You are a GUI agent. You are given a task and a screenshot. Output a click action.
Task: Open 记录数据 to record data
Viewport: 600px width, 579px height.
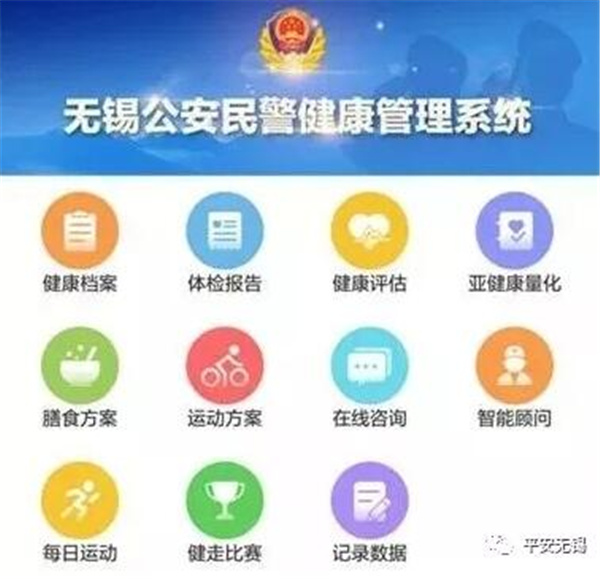369,500
